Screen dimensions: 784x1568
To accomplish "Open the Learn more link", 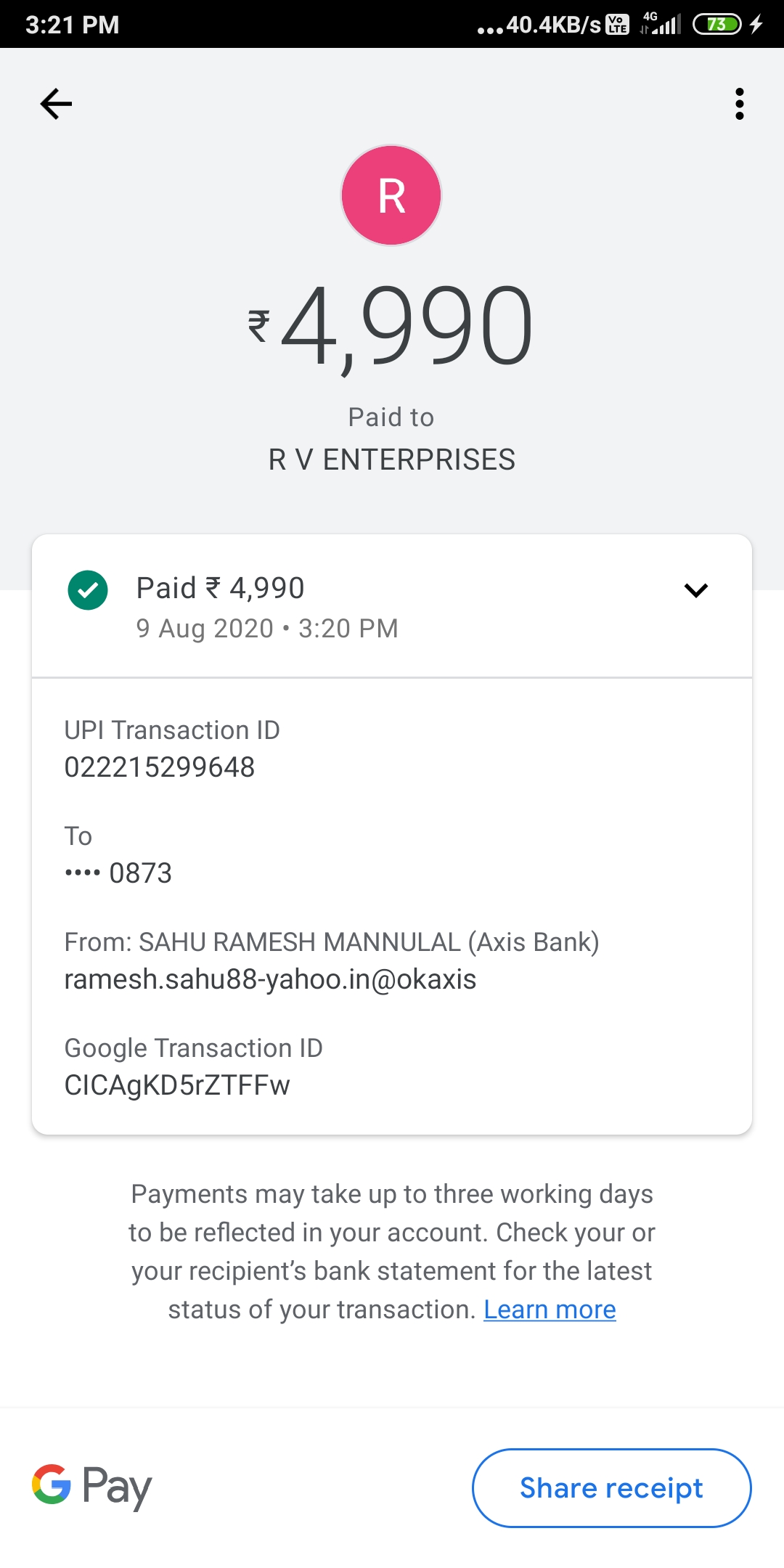I will point(550,1310).
